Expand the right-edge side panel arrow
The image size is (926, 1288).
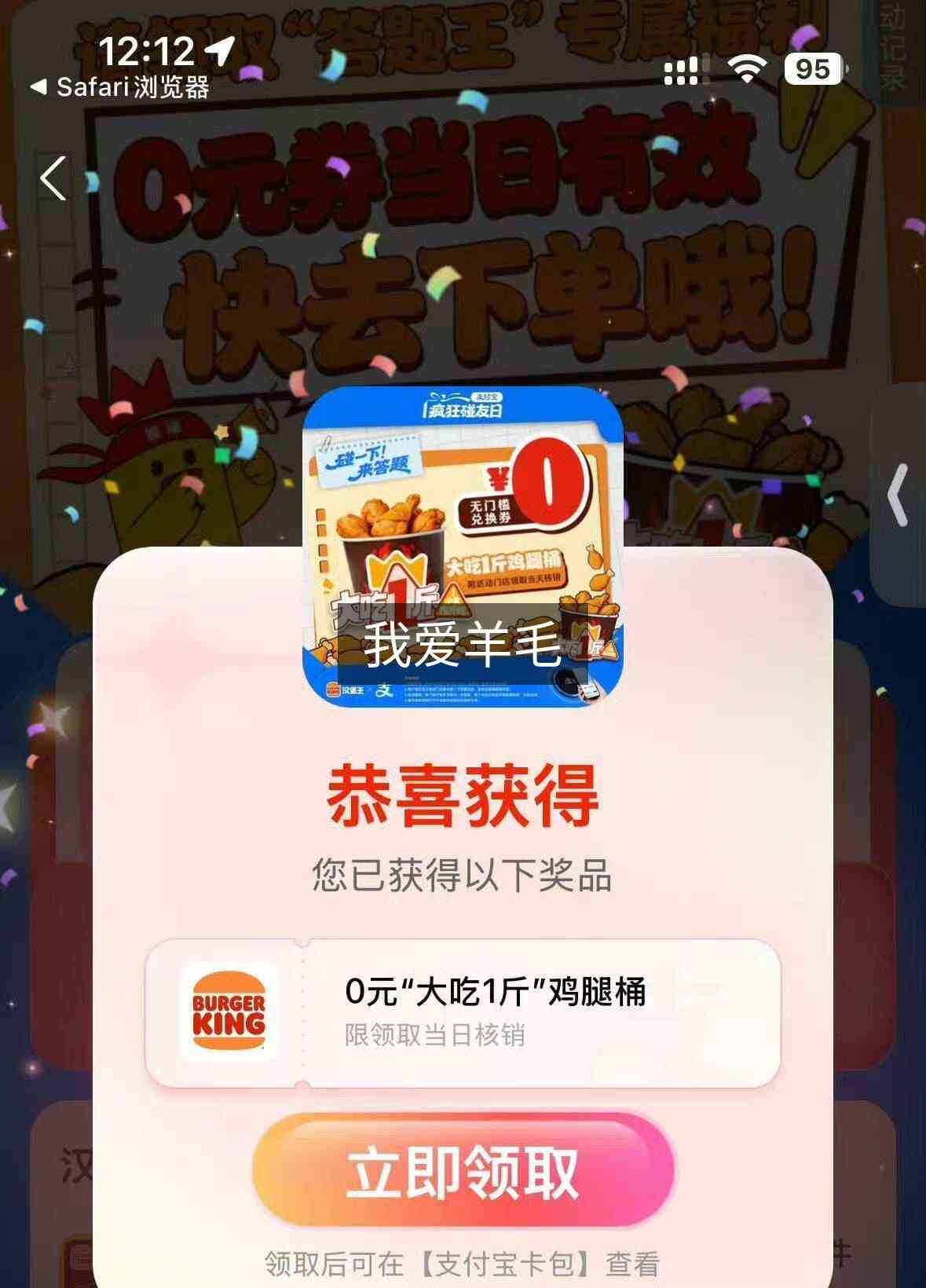coord(899,494)
